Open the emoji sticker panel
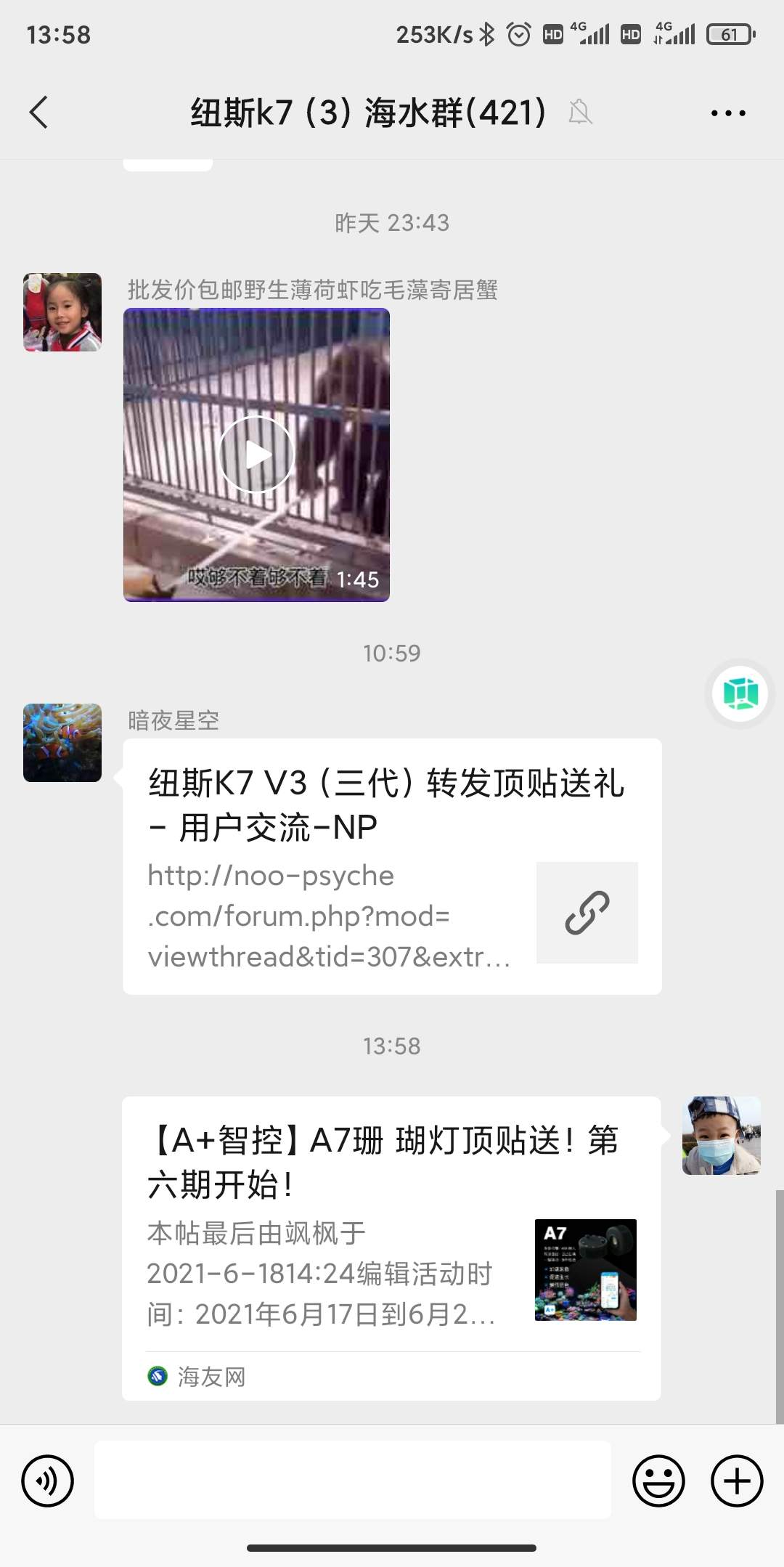Image resolution: width=784 pixels, height=1567 pixels. [658, 1481]
